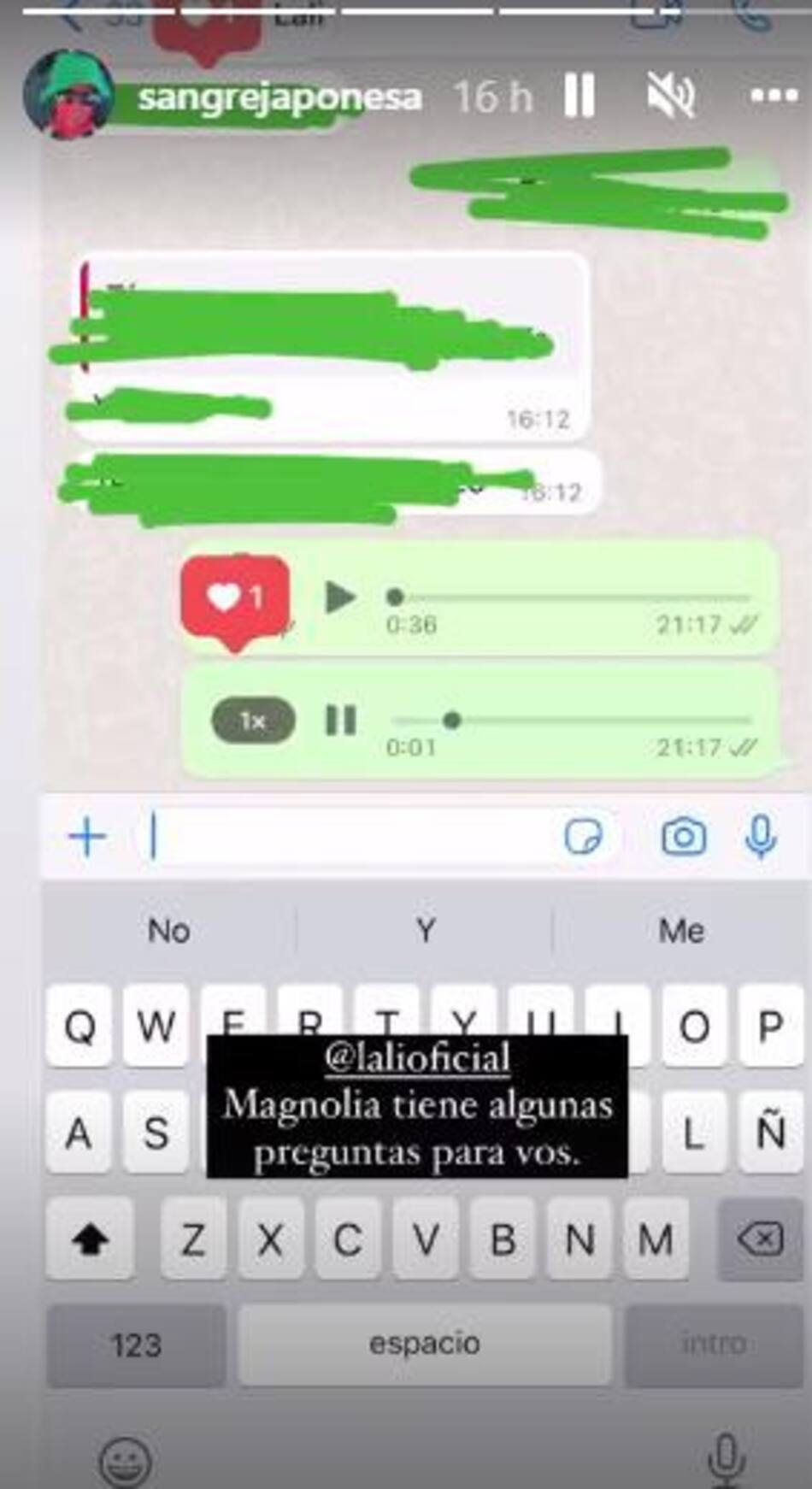Viewport: 812px width, 1489px height.
Task: Tap the @lalioficial mention
Action: 417,1058
